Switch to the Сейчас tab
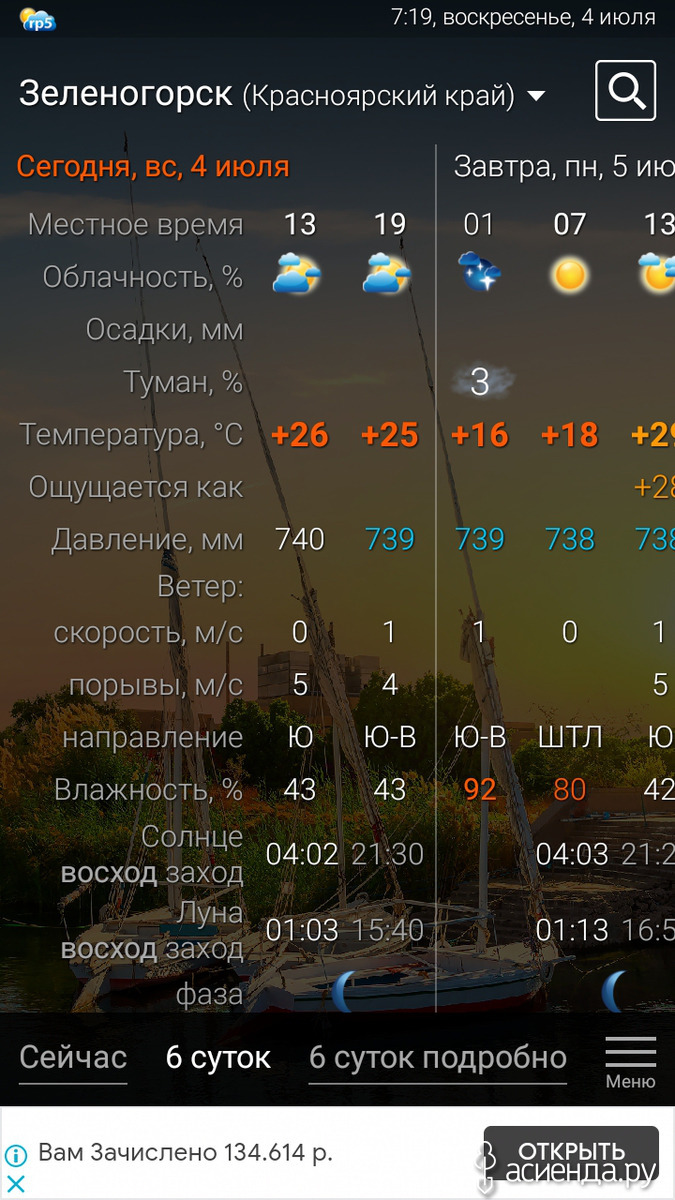Viewport: 675px width, 1200px height. point(73,1058)
